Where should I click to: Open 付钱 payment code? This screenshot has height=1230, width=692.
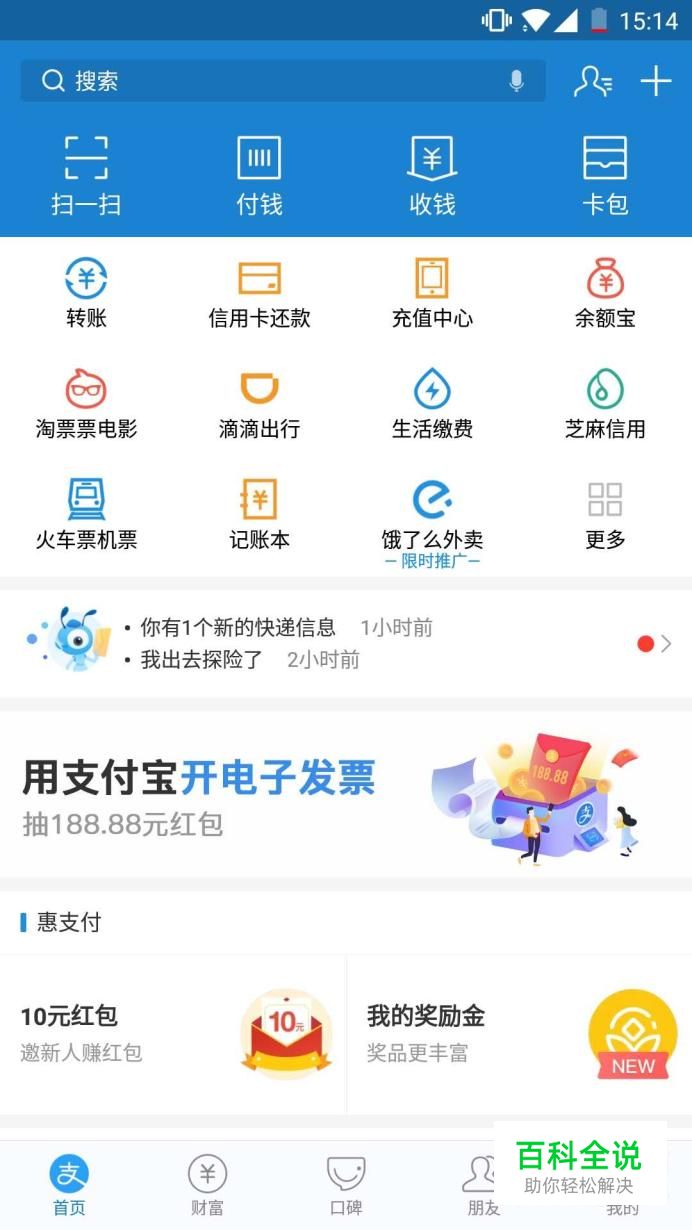click(x=259, y=176)
